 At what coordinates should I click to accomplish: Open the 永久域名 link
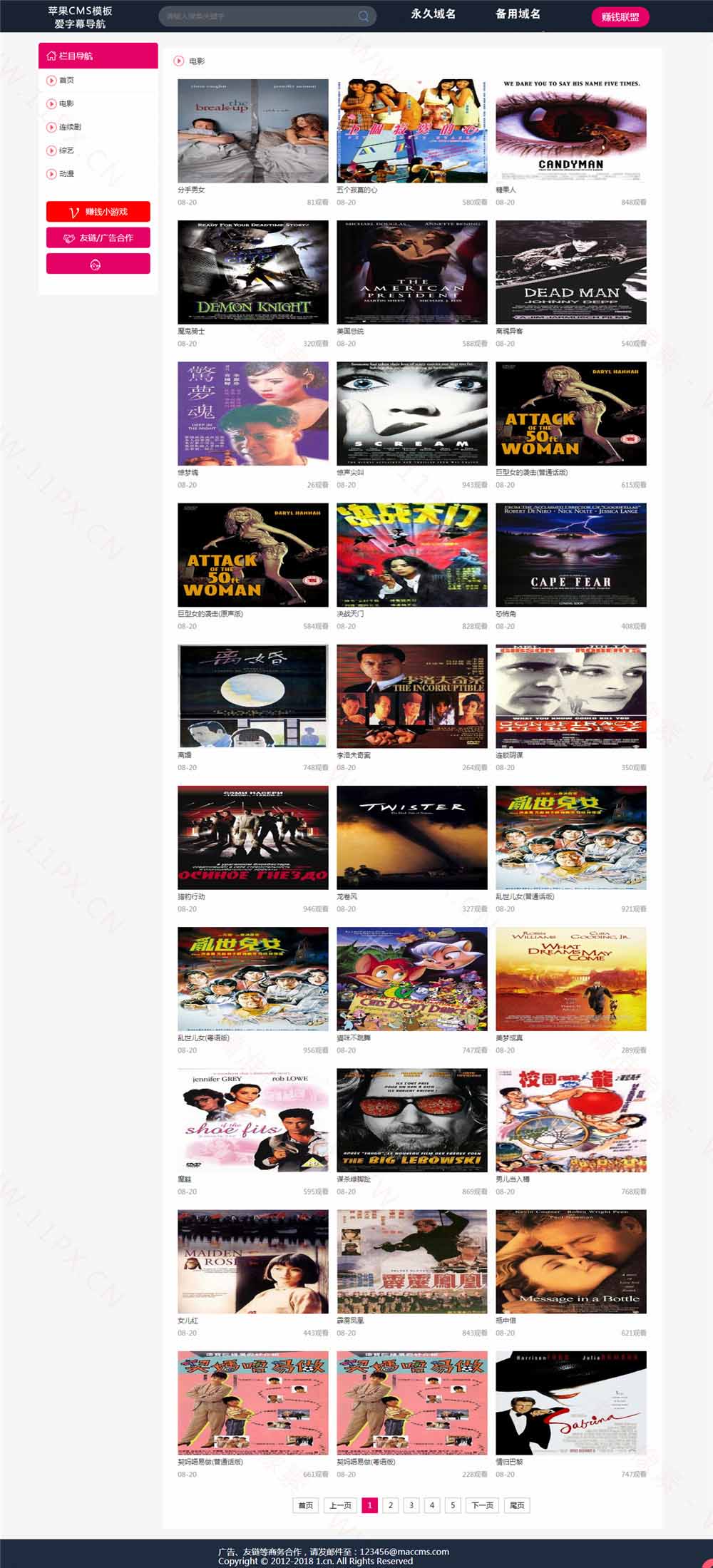(433, 14)
